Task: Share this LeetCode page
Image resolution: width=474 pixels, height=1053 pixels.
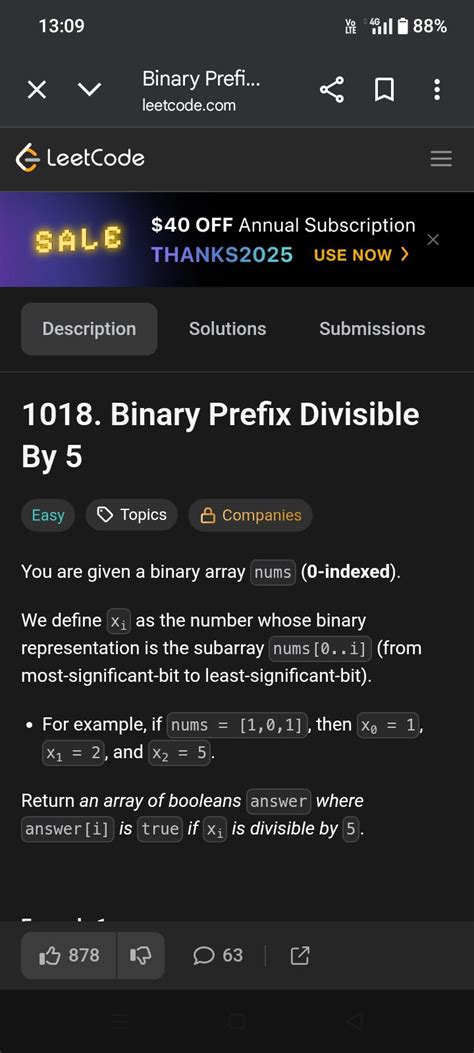Action: pos(332,89)
